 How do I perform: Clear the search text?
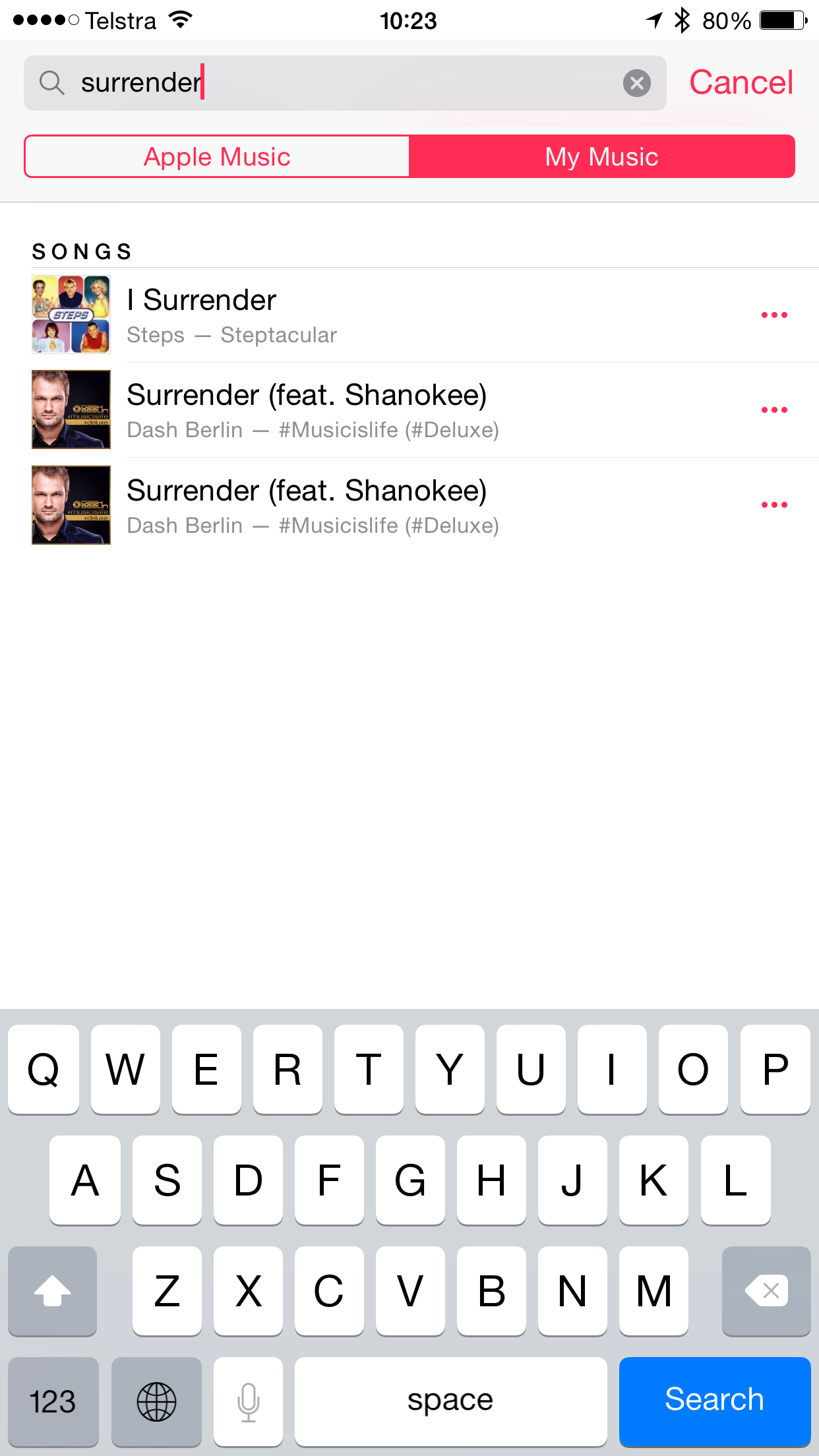point(636,83)
